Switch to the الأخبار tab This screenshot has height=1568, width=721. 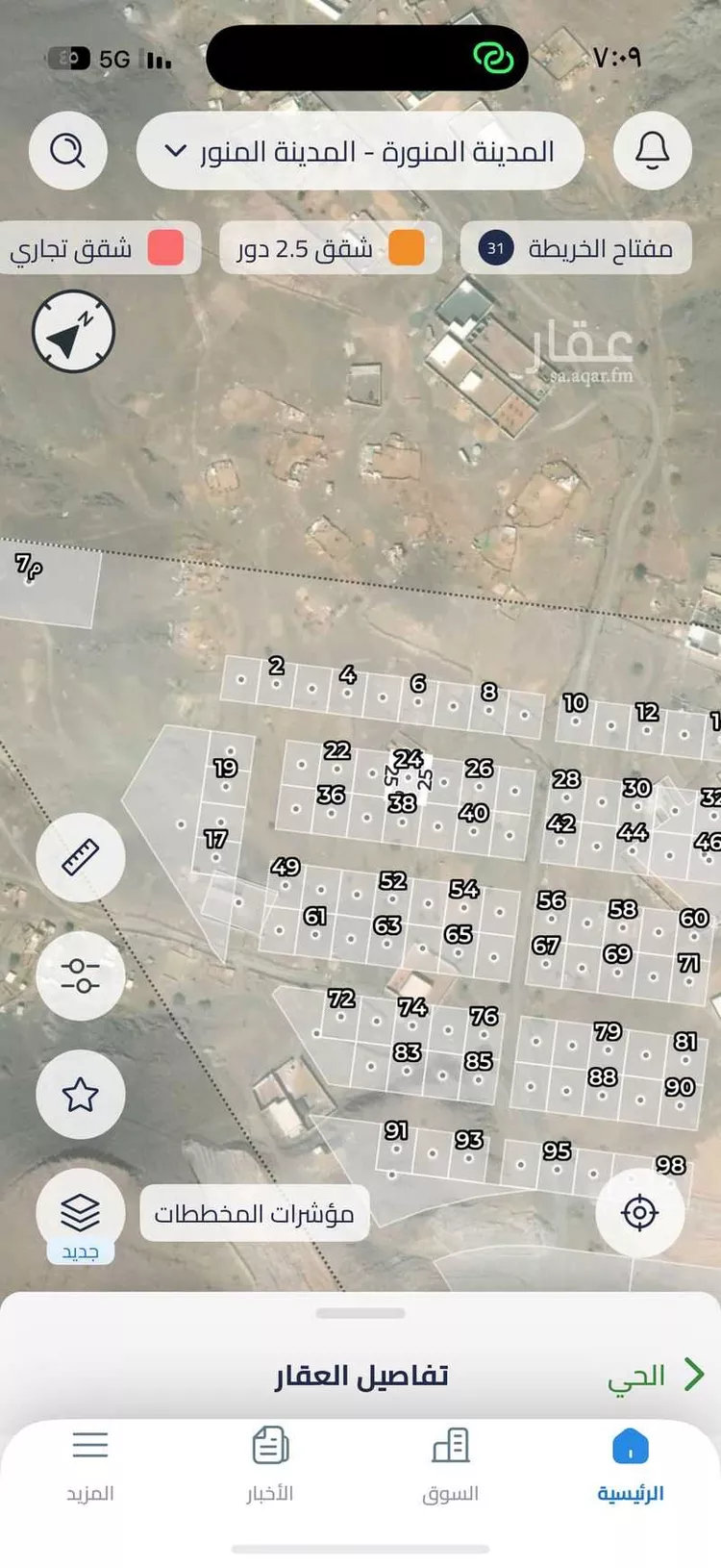tap(270, 1462)
